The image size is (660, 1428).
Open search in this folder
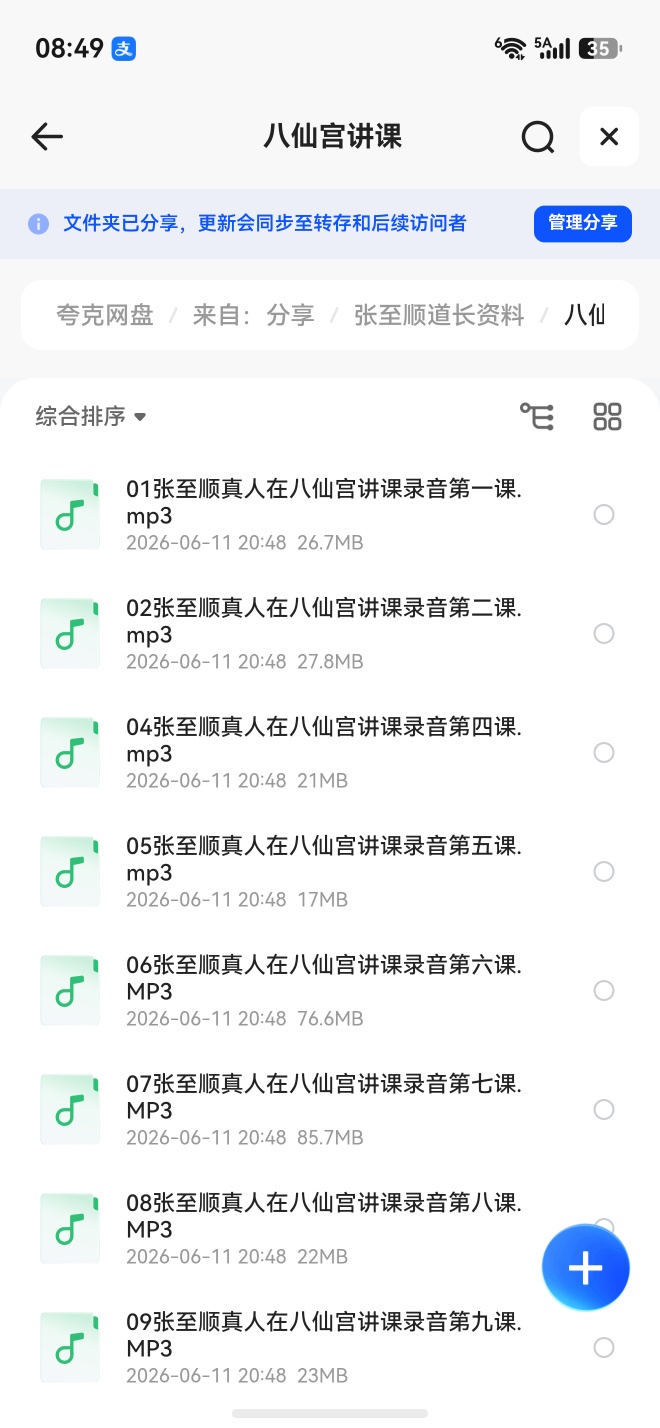(x=538, y=137)
